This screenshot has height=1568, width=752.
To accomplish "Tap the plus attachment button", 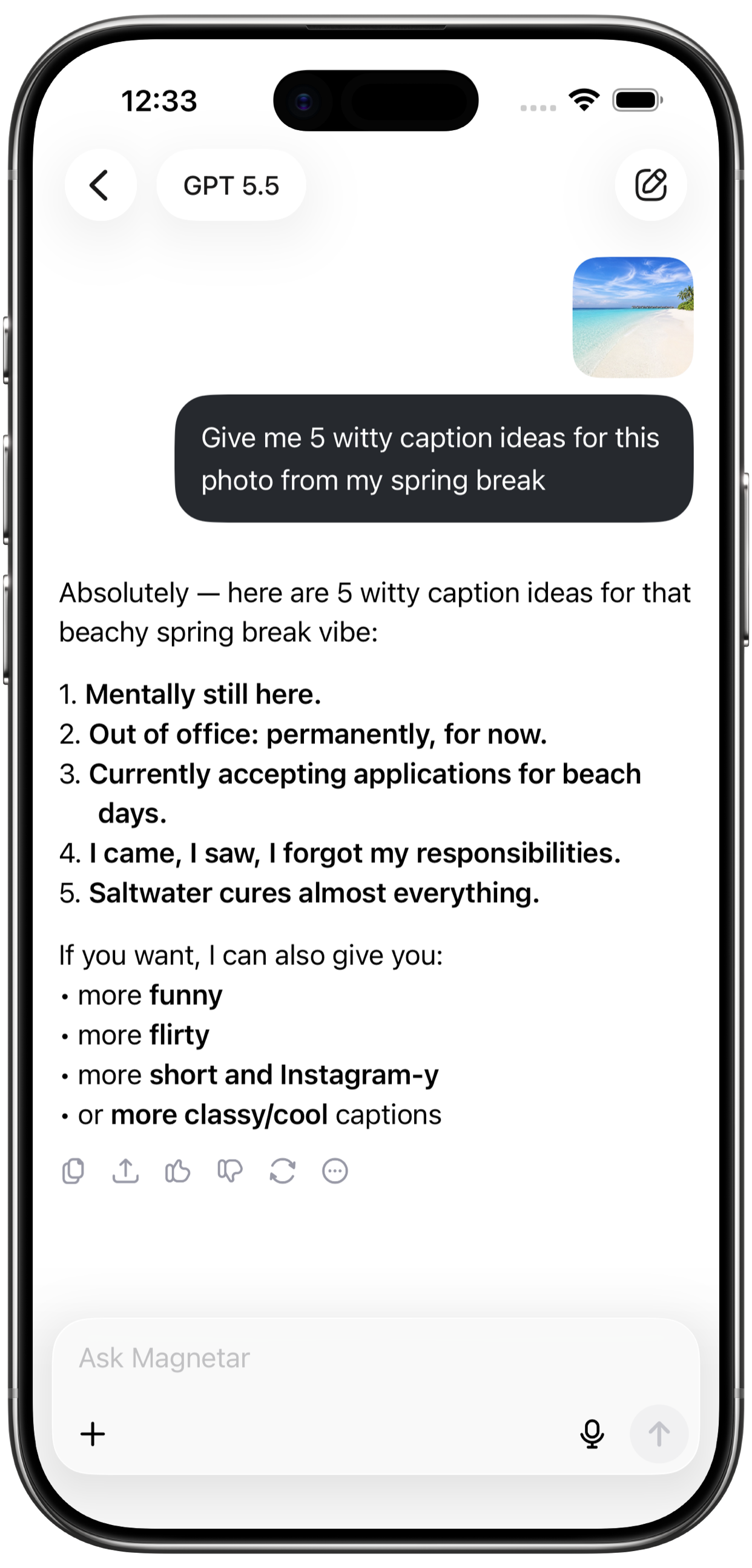I will [x=93, y=1434].
